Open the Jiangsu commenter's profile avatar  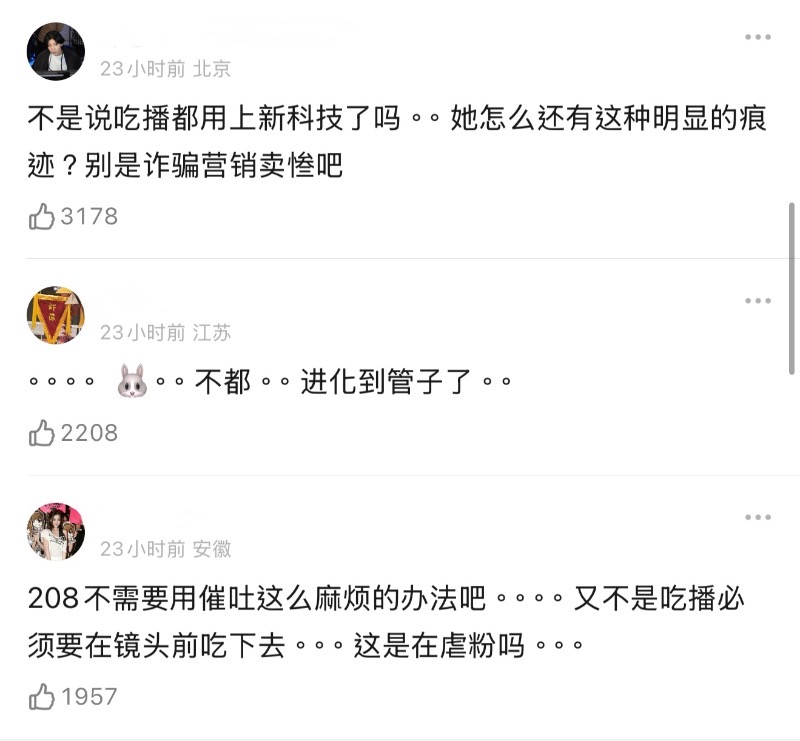[x=55, y=315]
